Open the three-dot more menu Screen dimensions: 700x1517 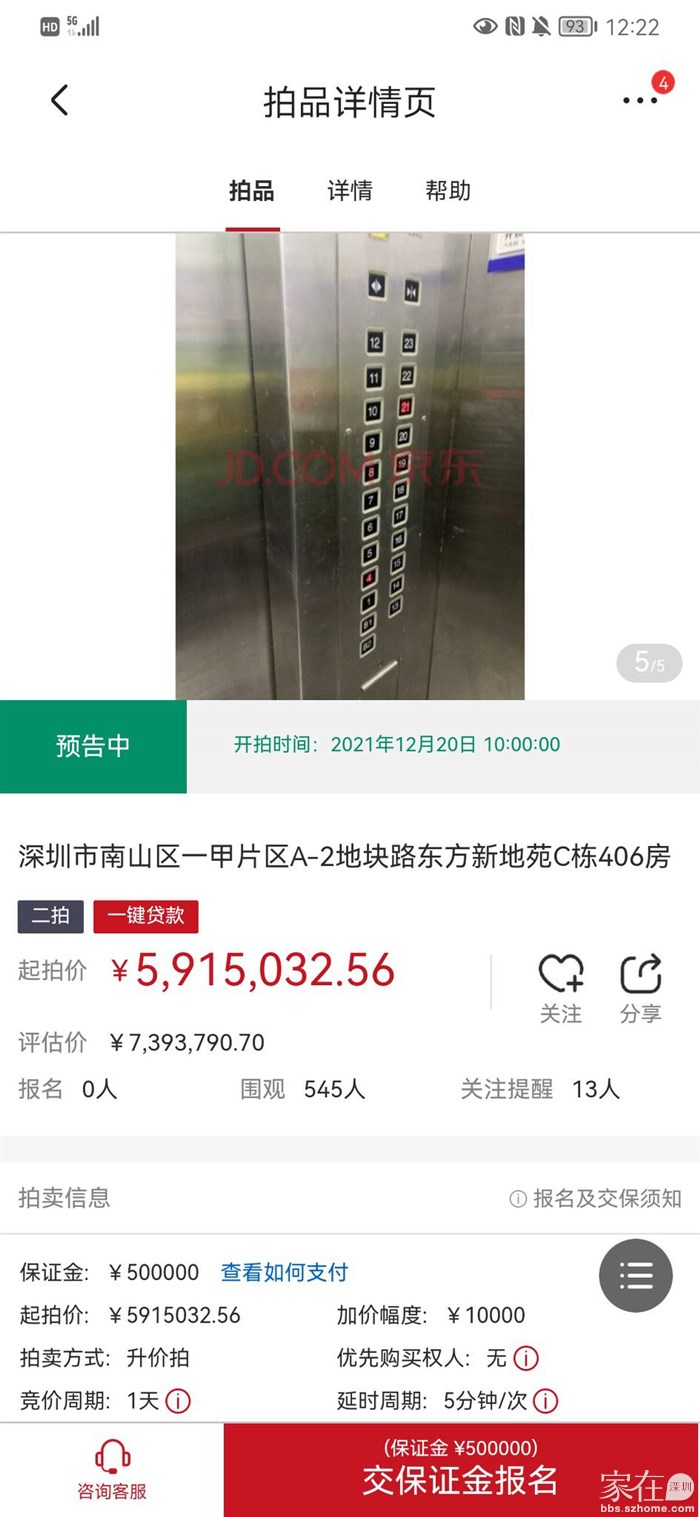[640, 100]
